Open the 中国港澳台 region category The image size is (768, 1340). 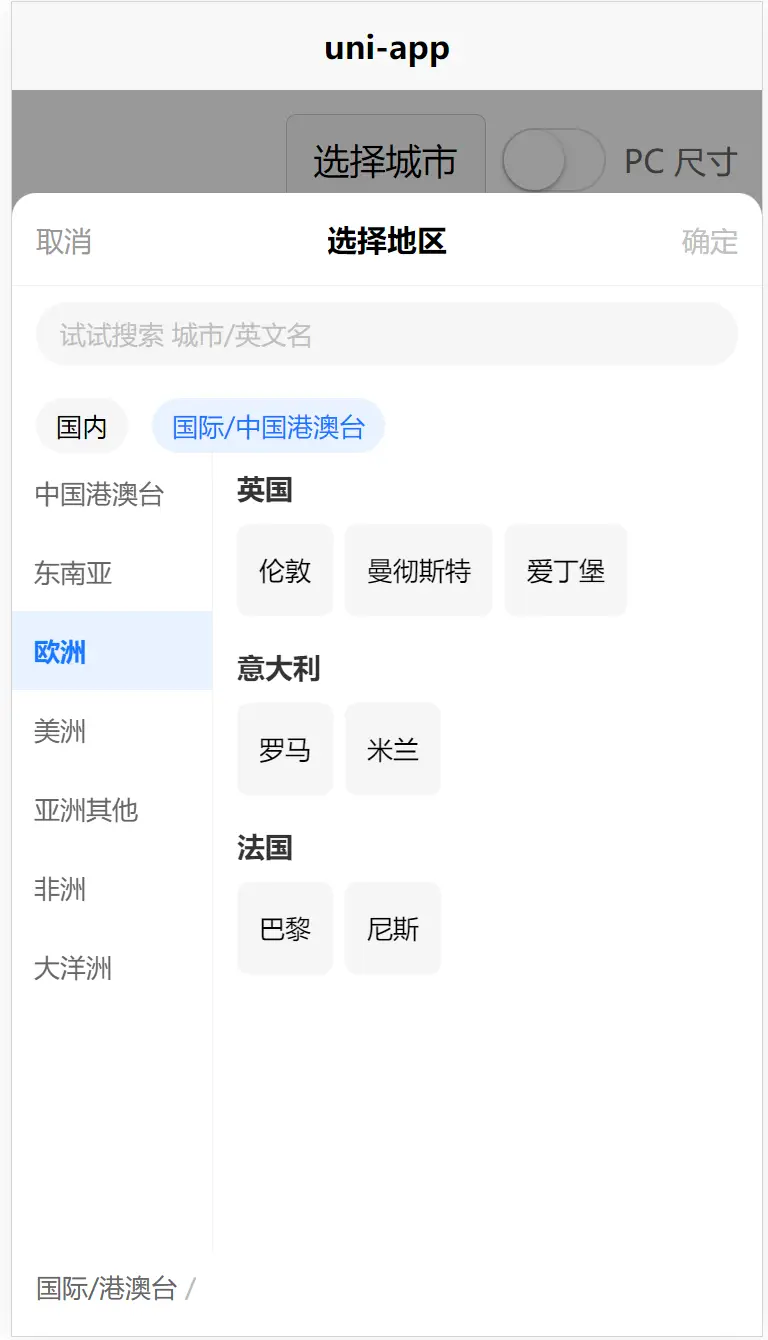(x=100, y=494)
